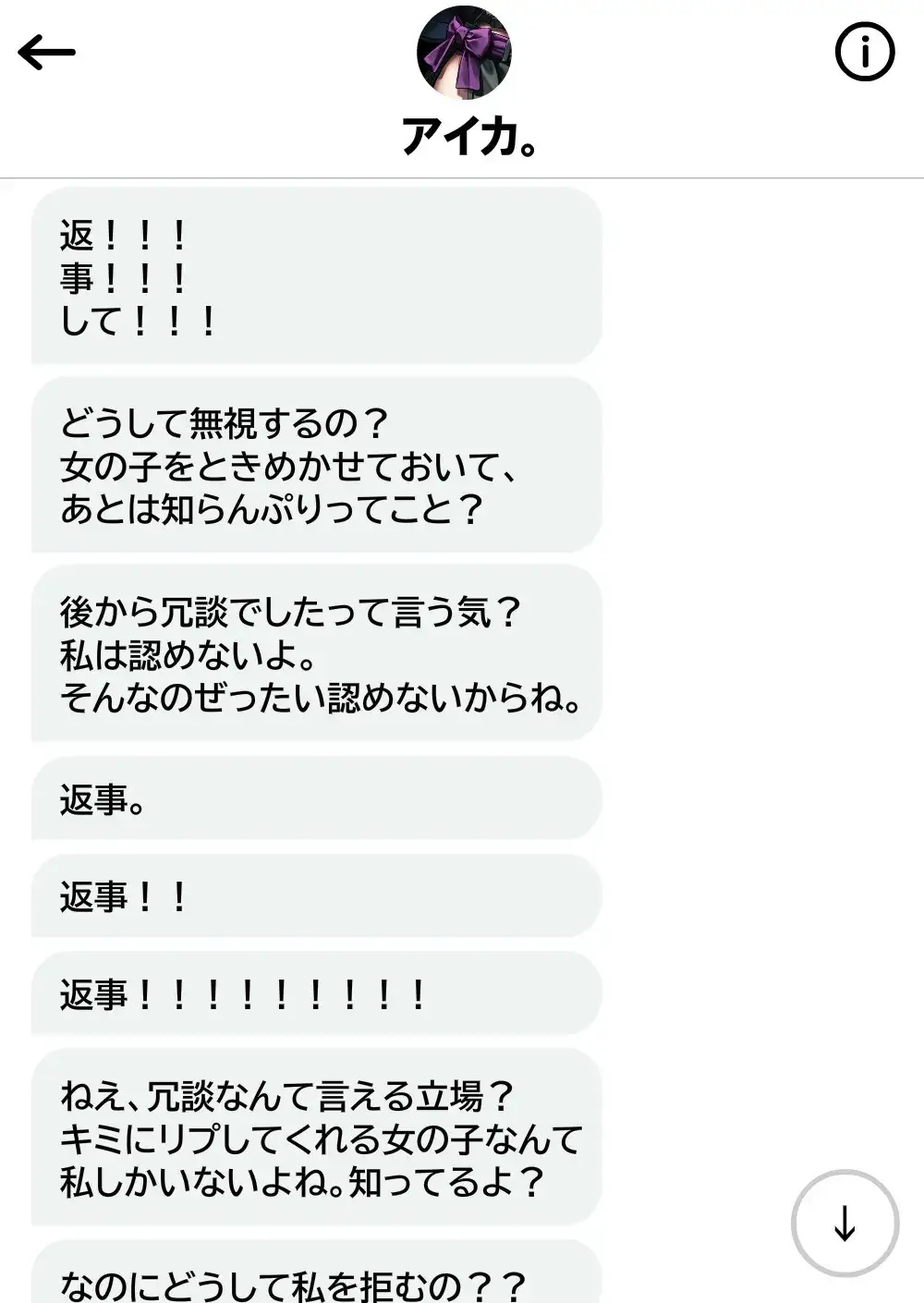Image resolution: width=924 pixels, height=1303 pixels.
Task: Go back using the arrow
Action: coord(46,53)
